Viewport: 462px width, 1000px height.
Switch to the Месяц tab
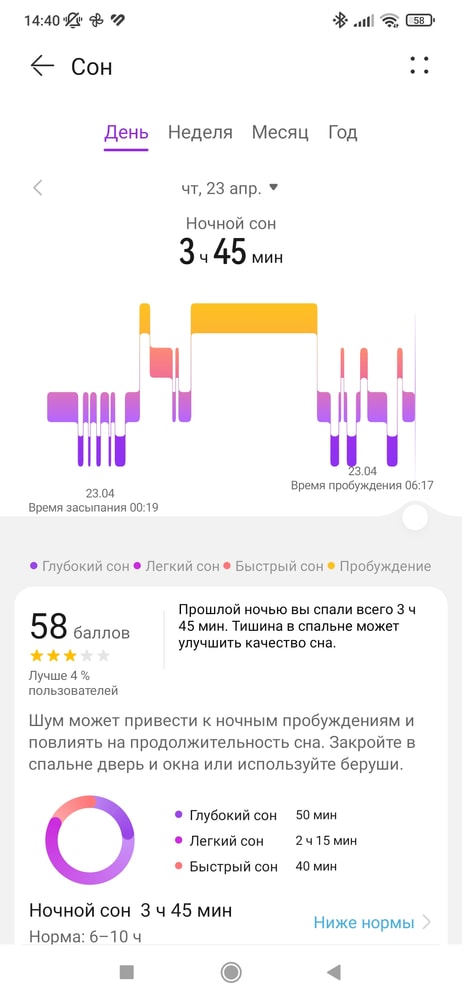coord(280,133)
